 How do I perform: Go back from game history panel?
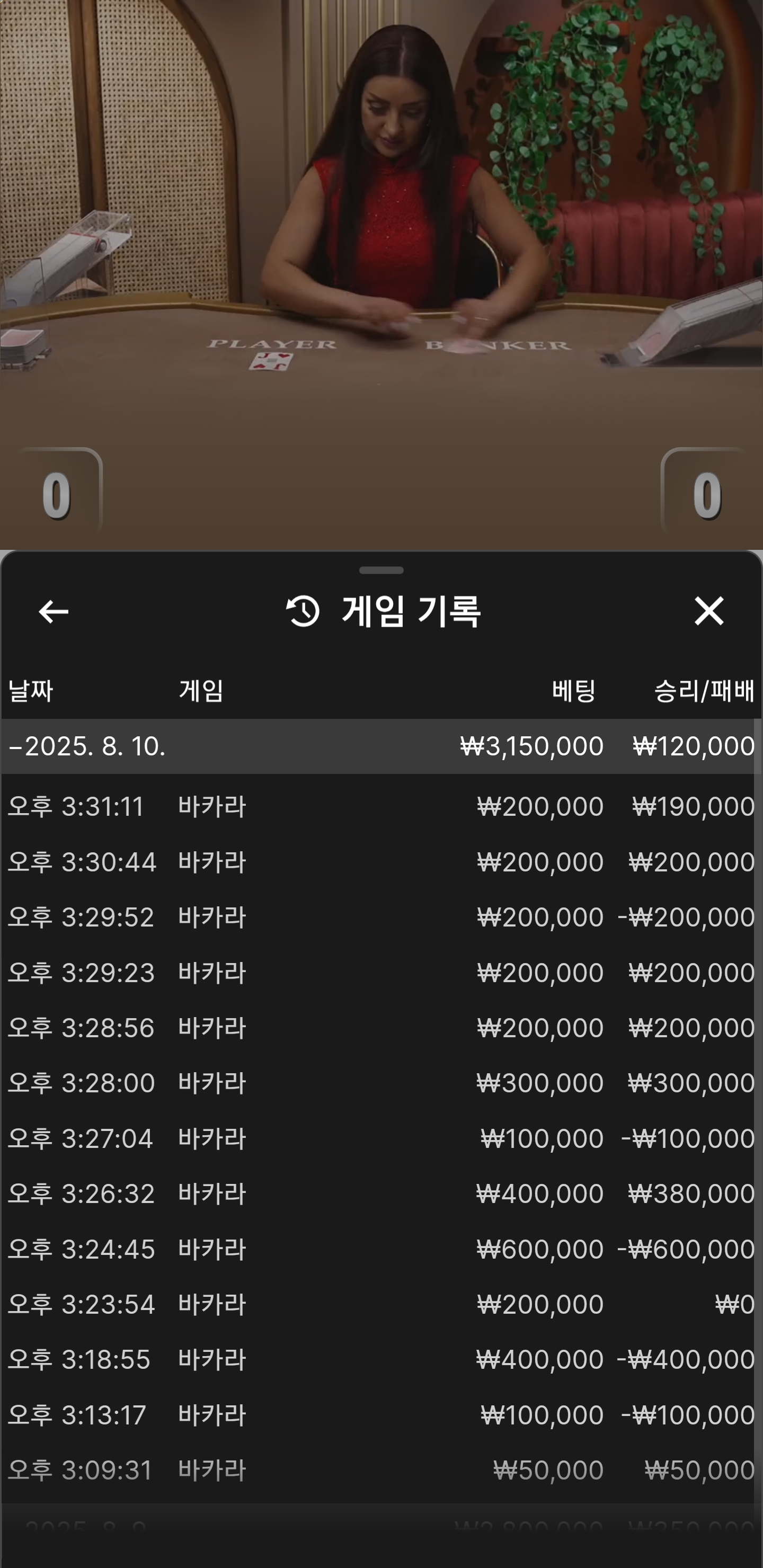coord(54,611)
